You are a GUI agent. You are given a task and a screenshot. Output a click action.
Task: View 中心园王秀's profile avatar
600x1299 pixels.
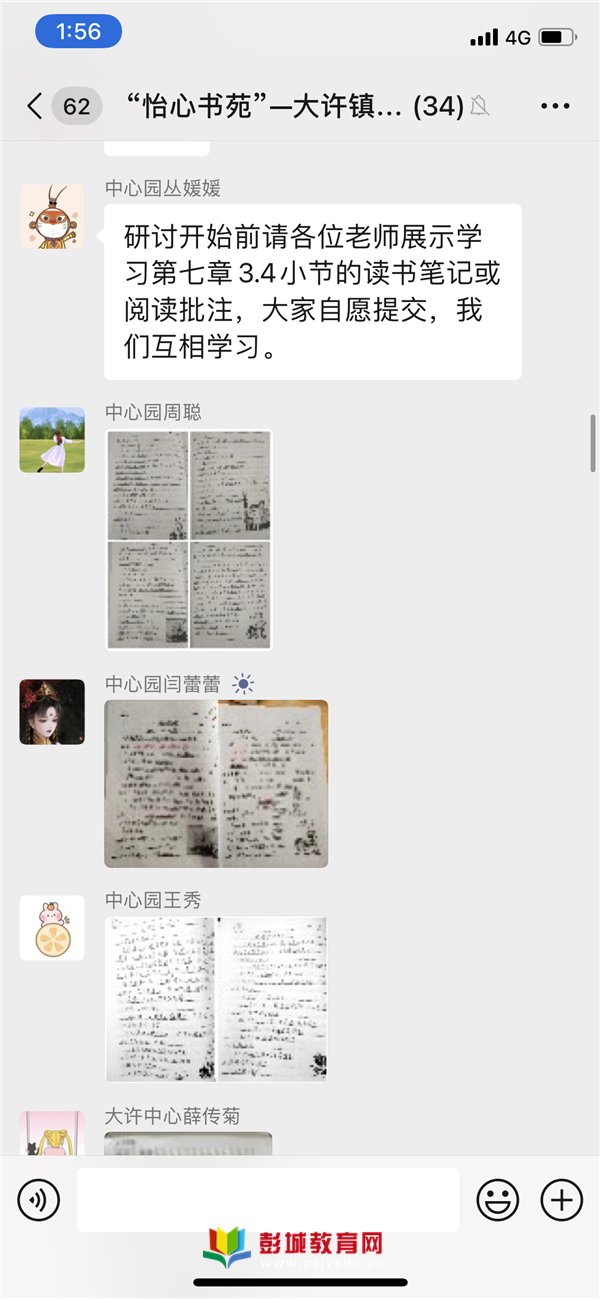52,928
